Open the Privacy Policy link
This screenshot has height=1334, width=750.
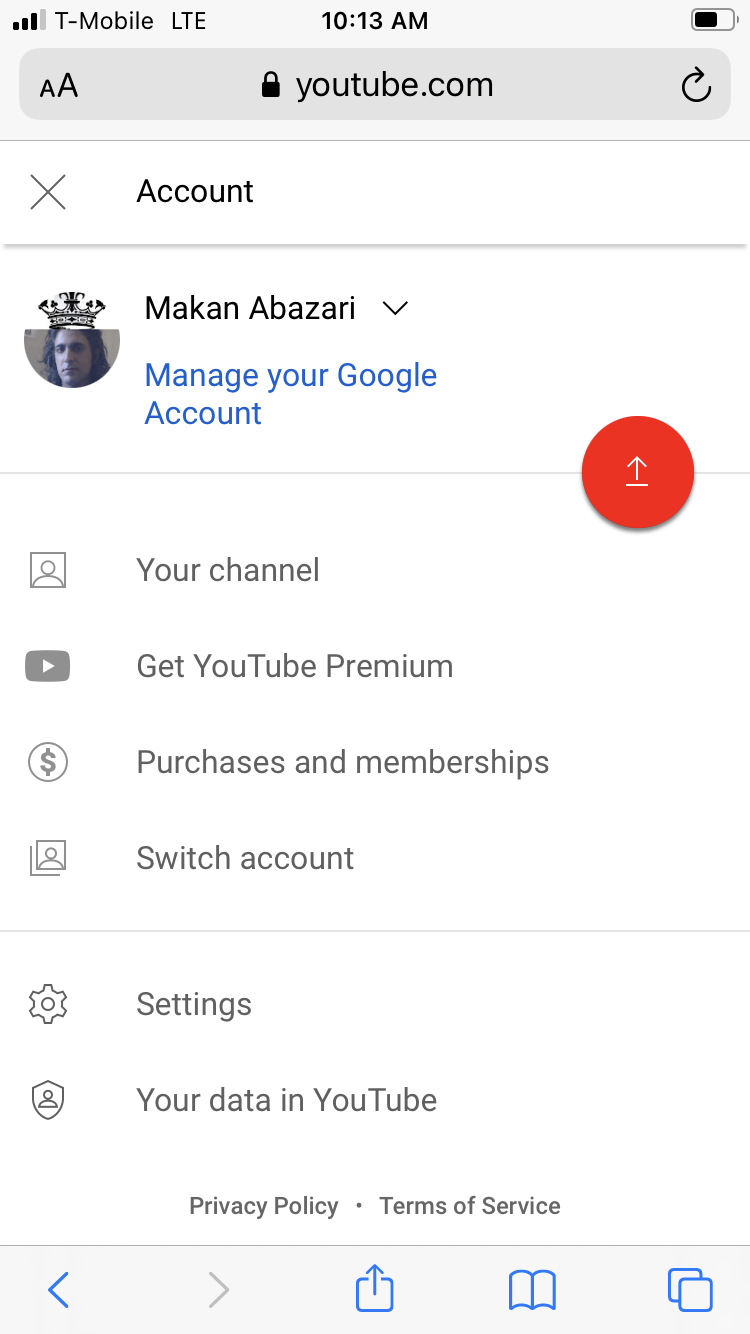[x=264, y=1206]
